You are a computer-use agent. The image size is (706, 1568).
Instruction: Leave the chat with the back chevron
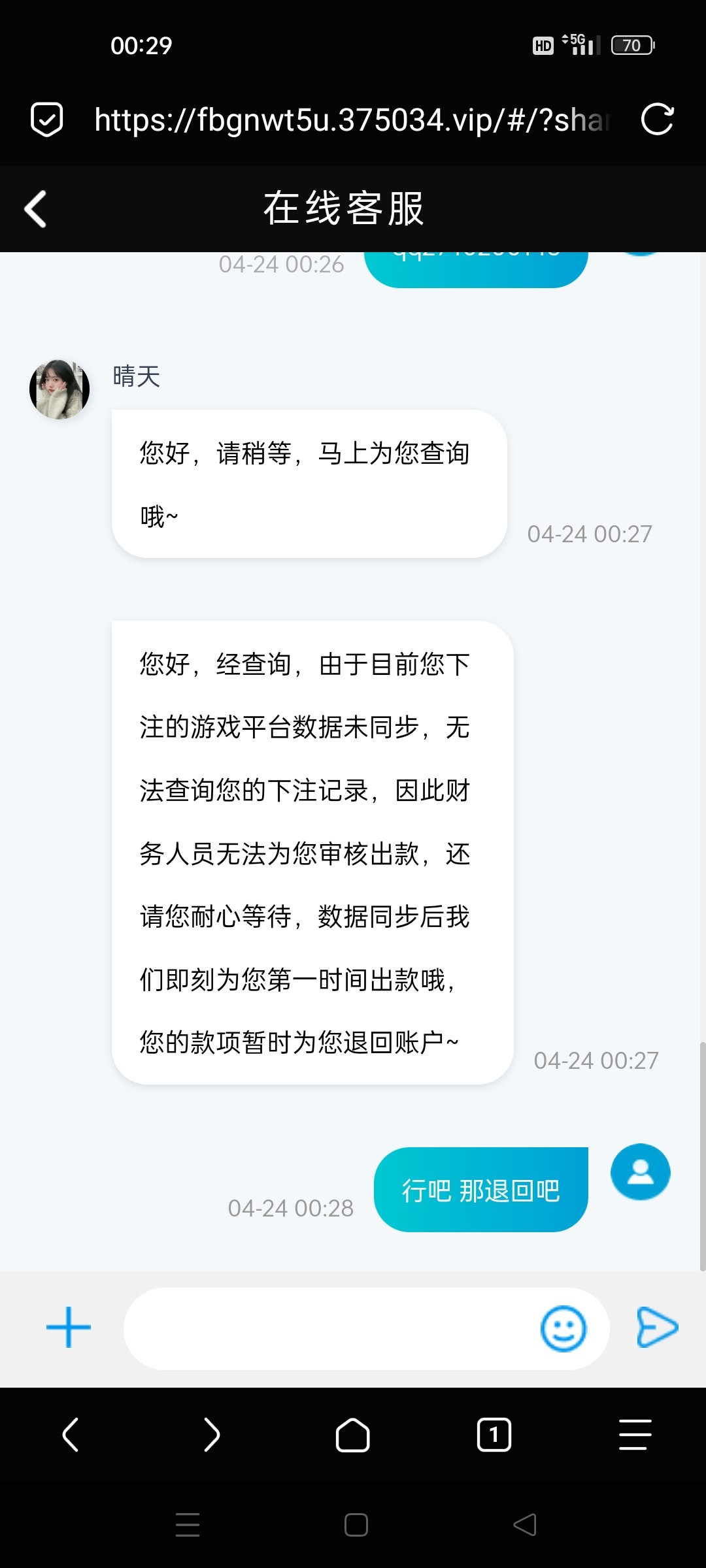pos(37,208)
